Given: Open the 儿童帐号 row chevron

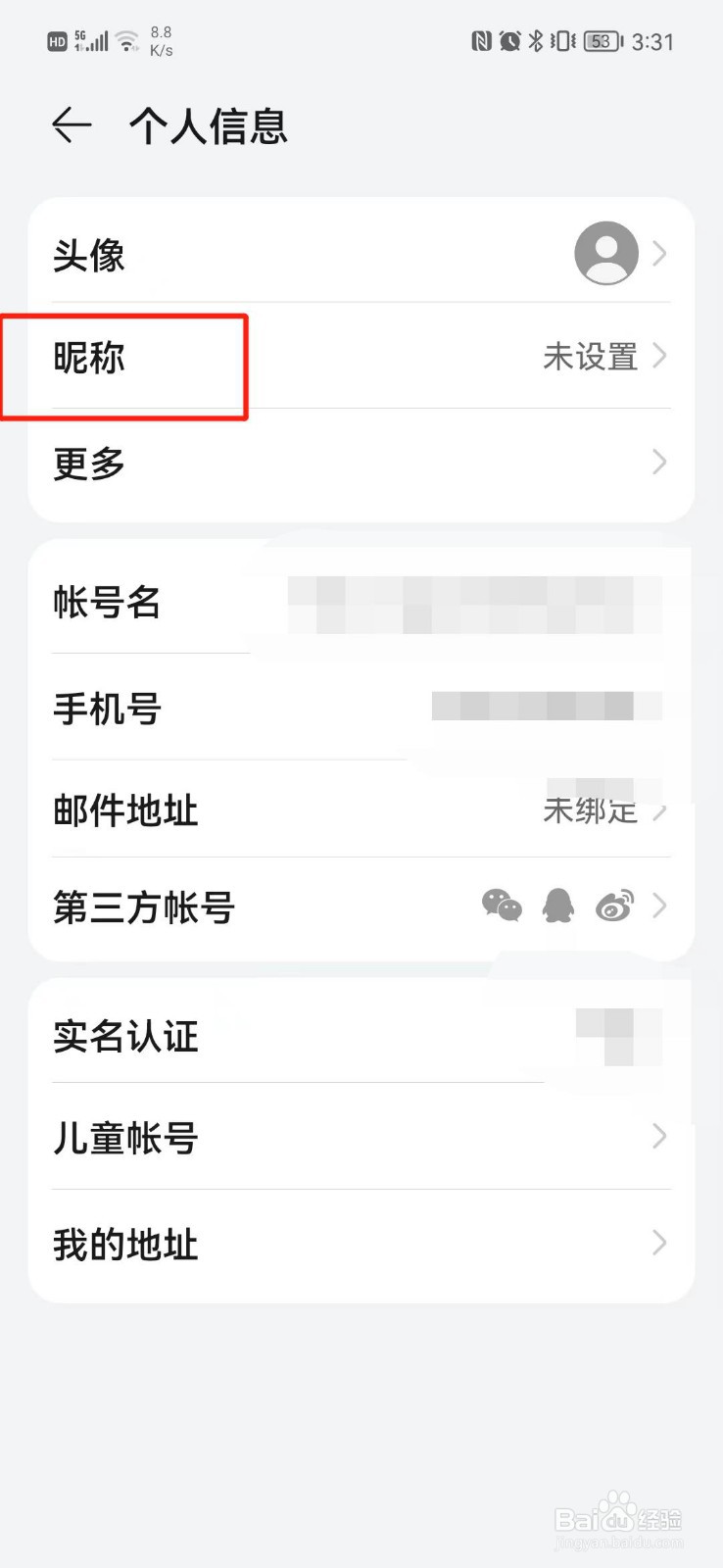Looking at the screenshot, I should 658,1137.
